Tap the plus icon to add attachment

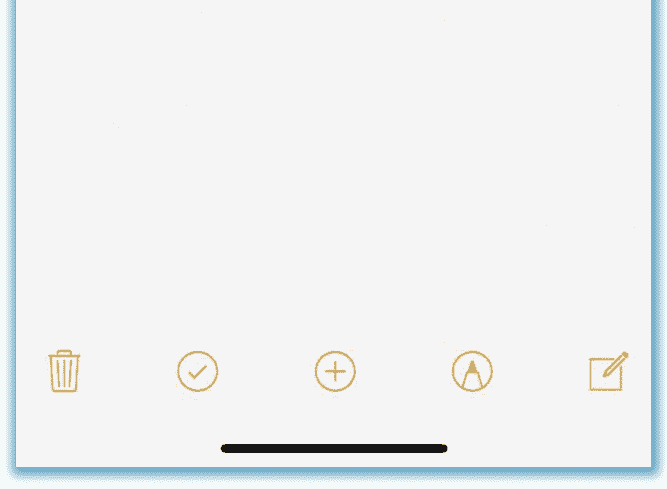(335, 372)
